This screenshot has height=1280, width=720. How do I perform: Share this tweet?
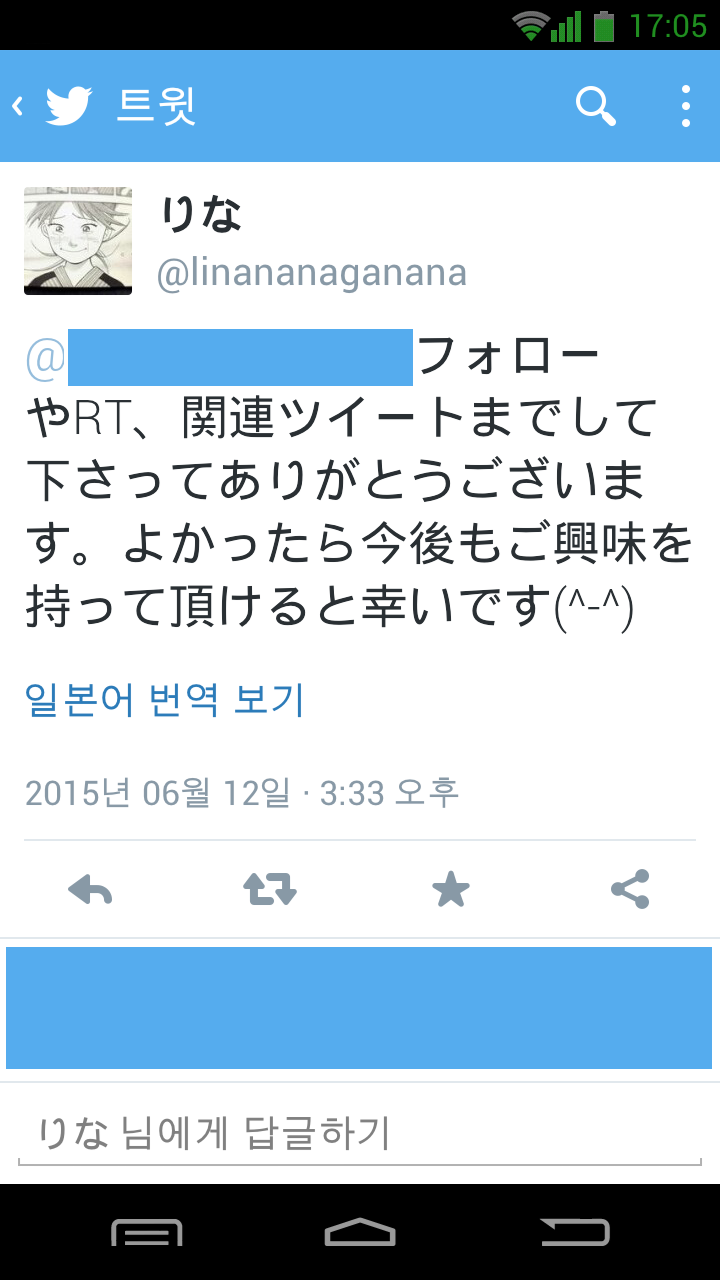tap(630, 888)
